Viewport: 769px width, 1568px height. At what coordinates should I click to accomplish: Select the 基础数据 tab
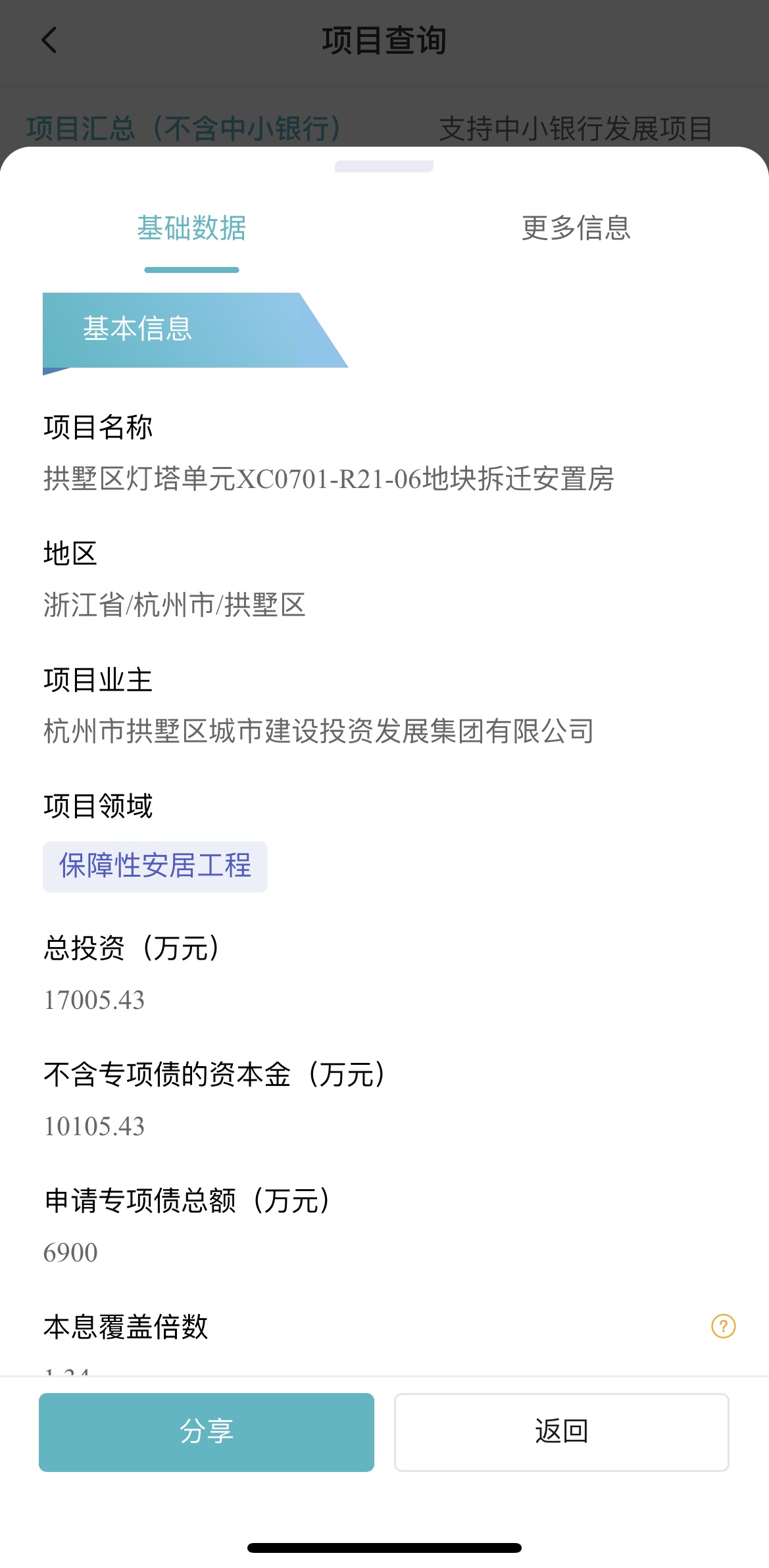pos(191,228)
